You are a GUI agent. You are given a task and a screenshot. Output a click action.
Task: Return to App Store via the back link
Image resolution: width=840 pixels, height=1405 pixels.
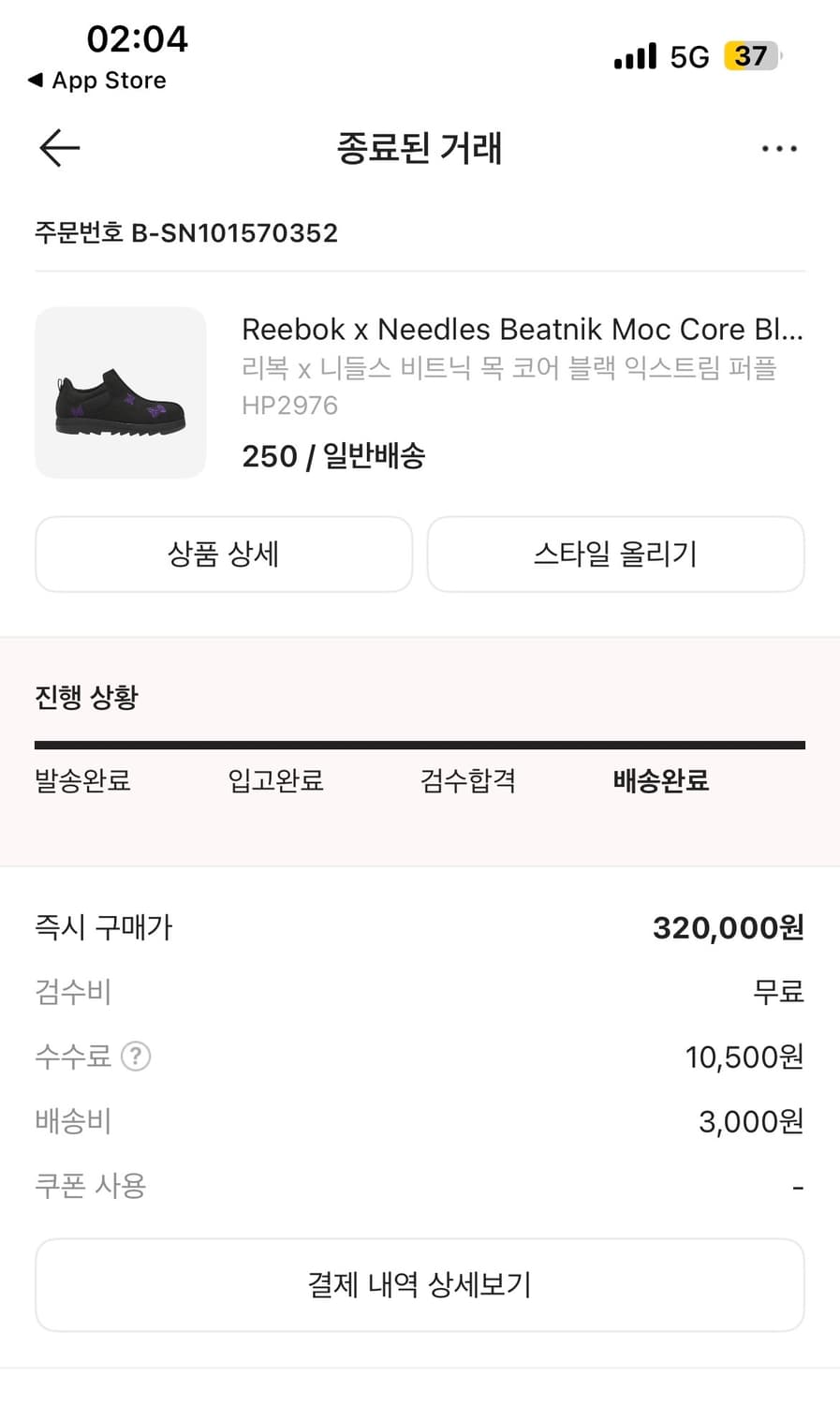coord(95,81)
